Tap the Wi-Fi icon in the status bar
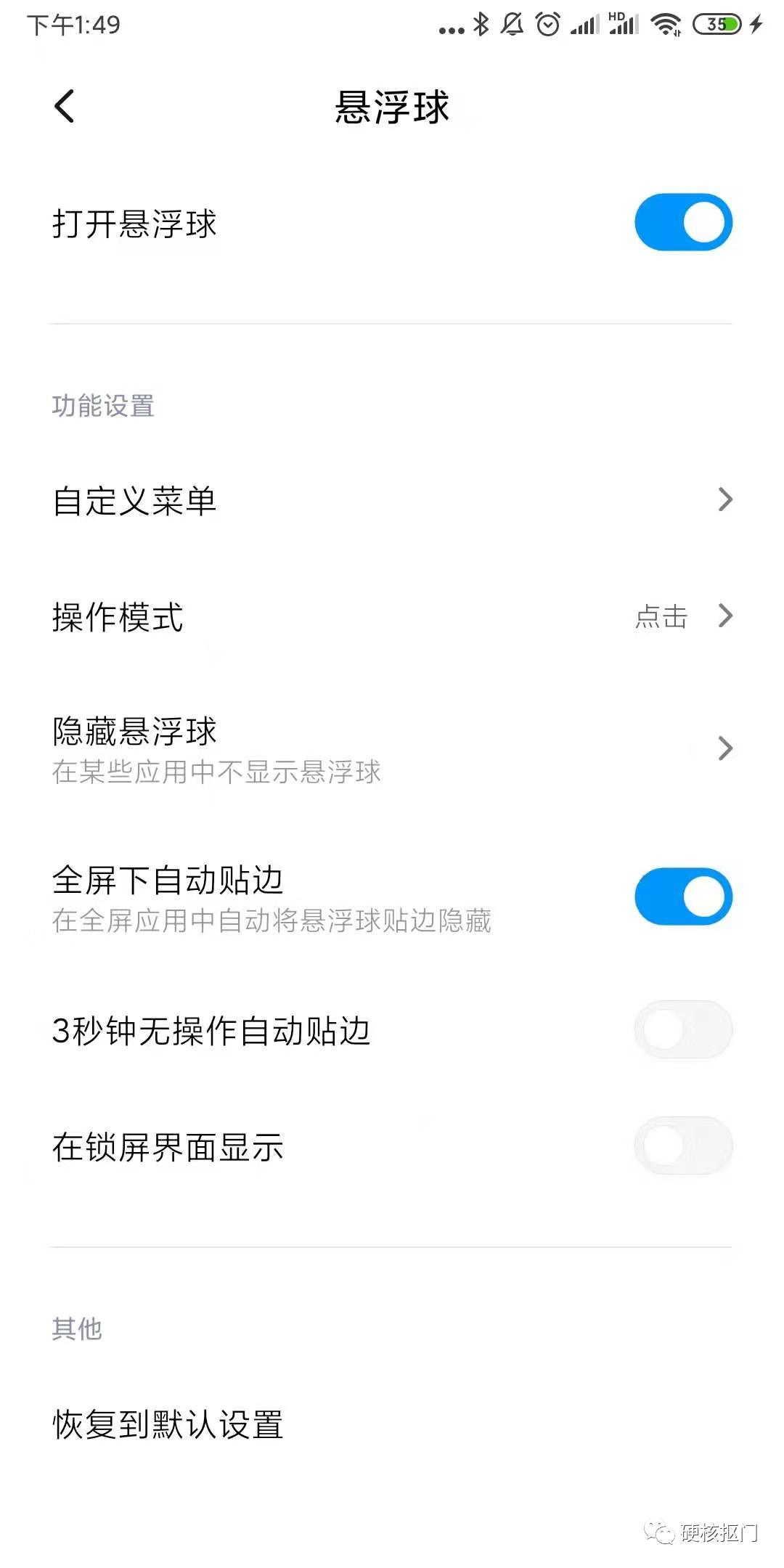 (664, 25)
